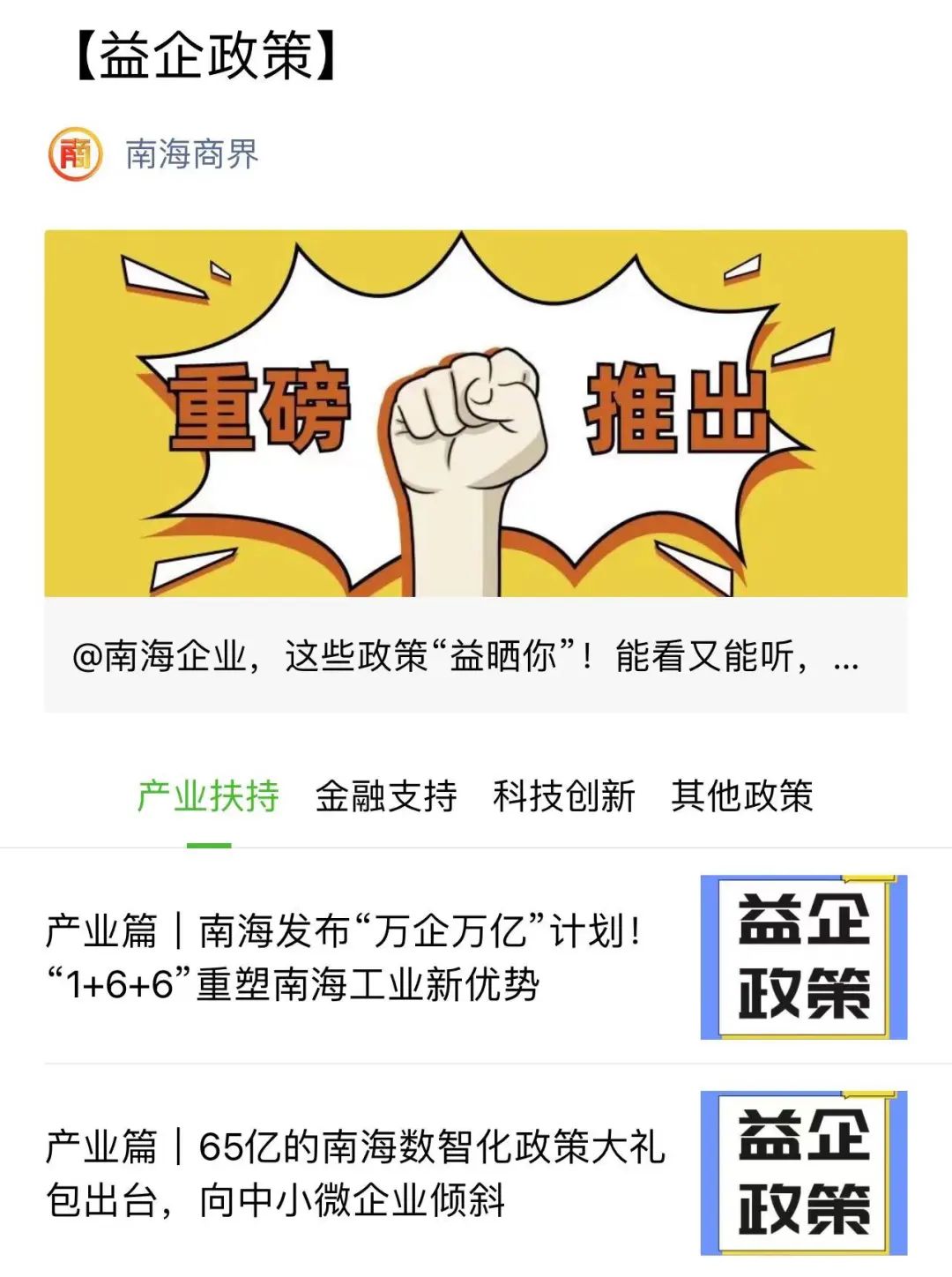Open the 南海商界 account profile
952x1277 pixels.
click(191, 154)
